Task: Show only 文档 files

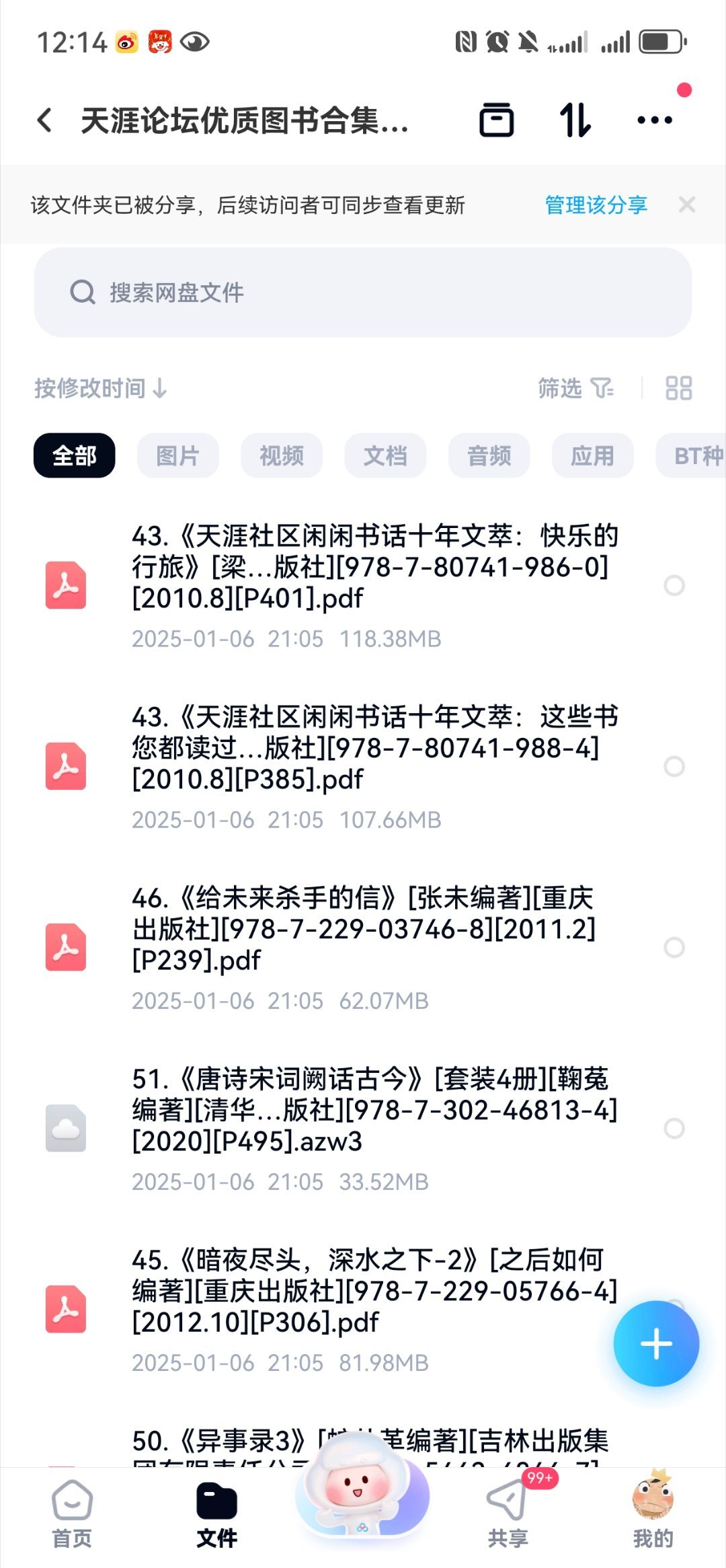Action: click(385, 456)
